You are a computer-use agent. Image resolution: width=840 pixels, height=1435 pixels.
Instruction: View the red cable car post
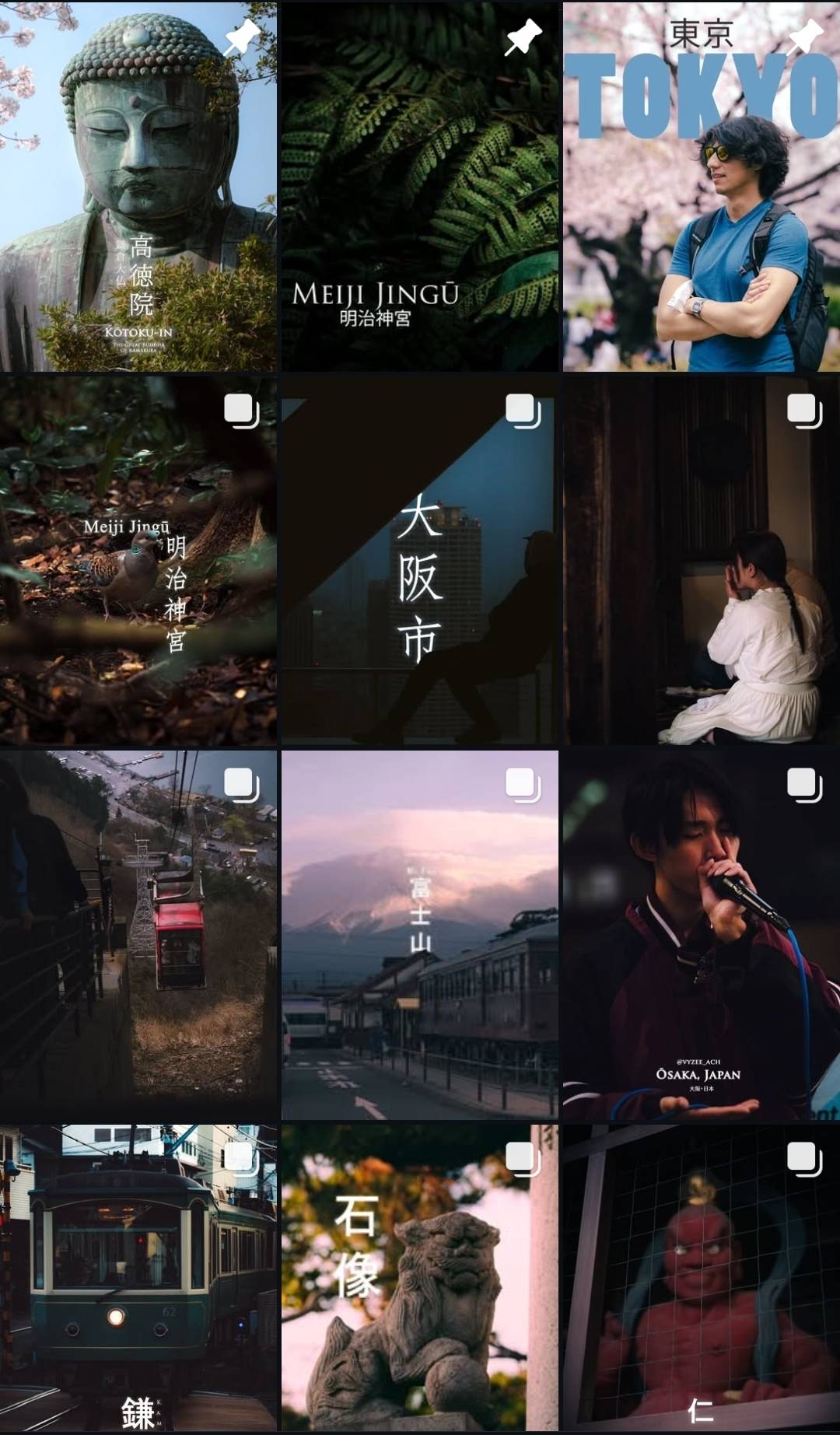138,935
